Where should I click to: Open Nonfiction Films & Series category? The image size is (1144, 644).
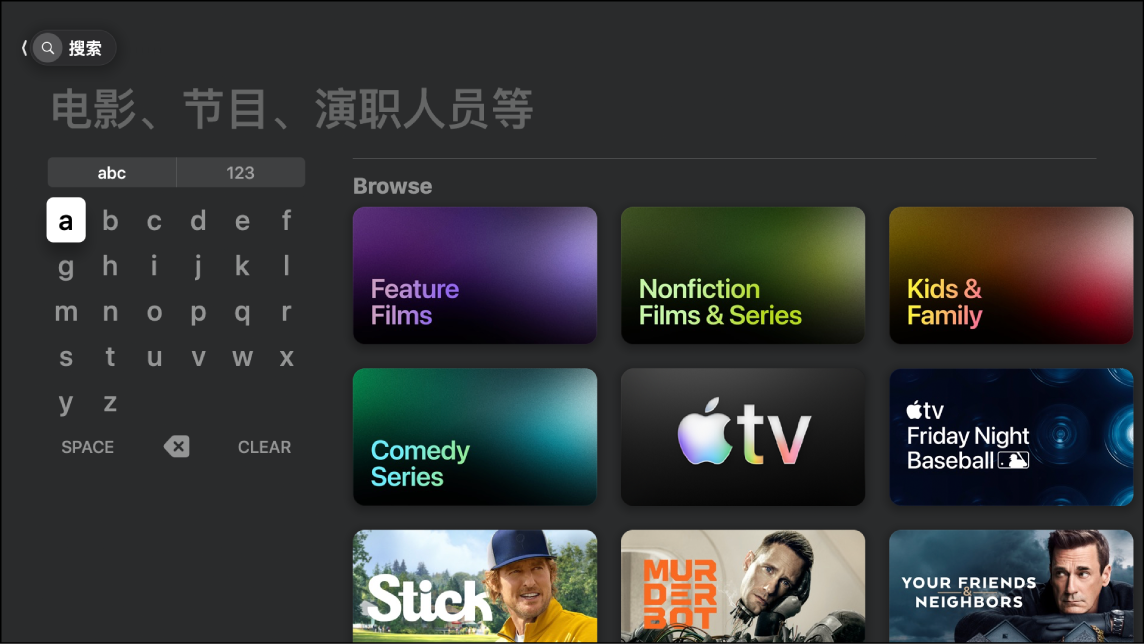[743, 275]
